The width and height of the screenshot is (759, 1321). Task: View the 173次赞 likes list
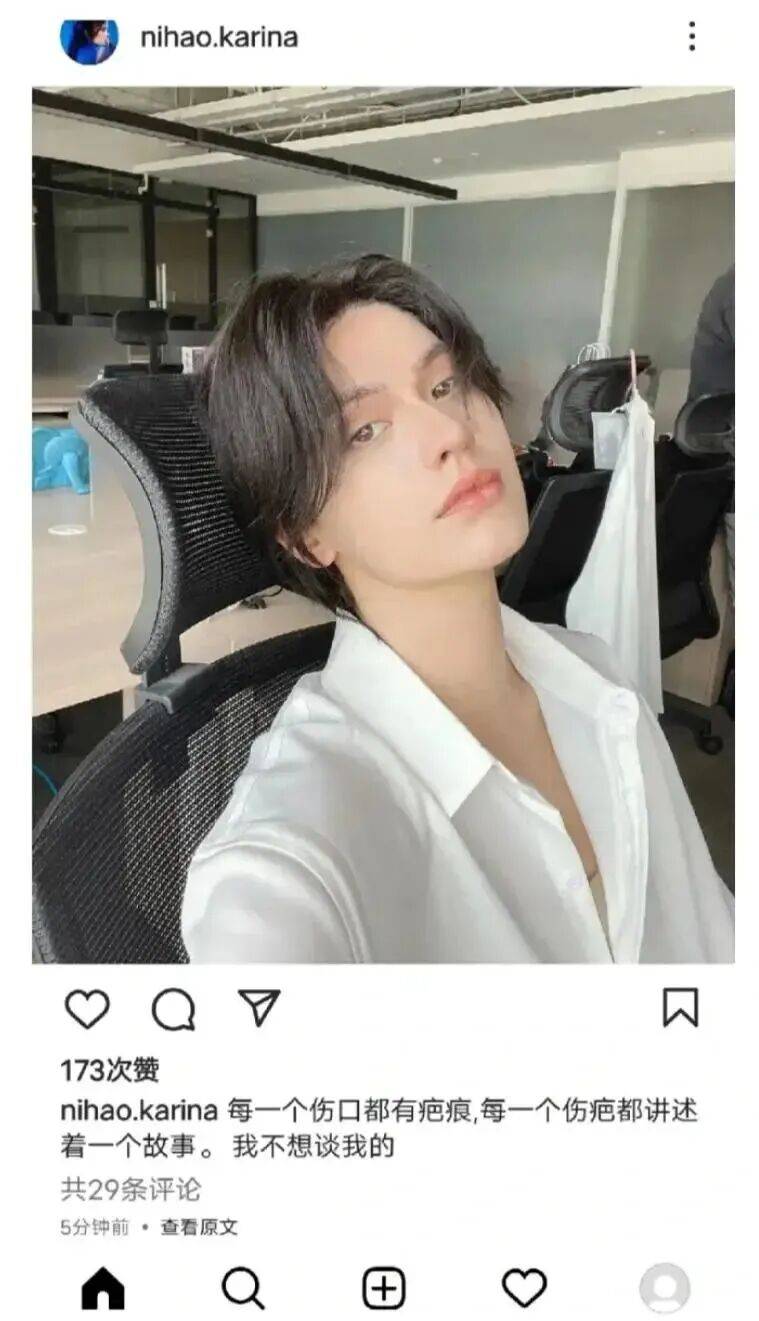(109, 1070)
